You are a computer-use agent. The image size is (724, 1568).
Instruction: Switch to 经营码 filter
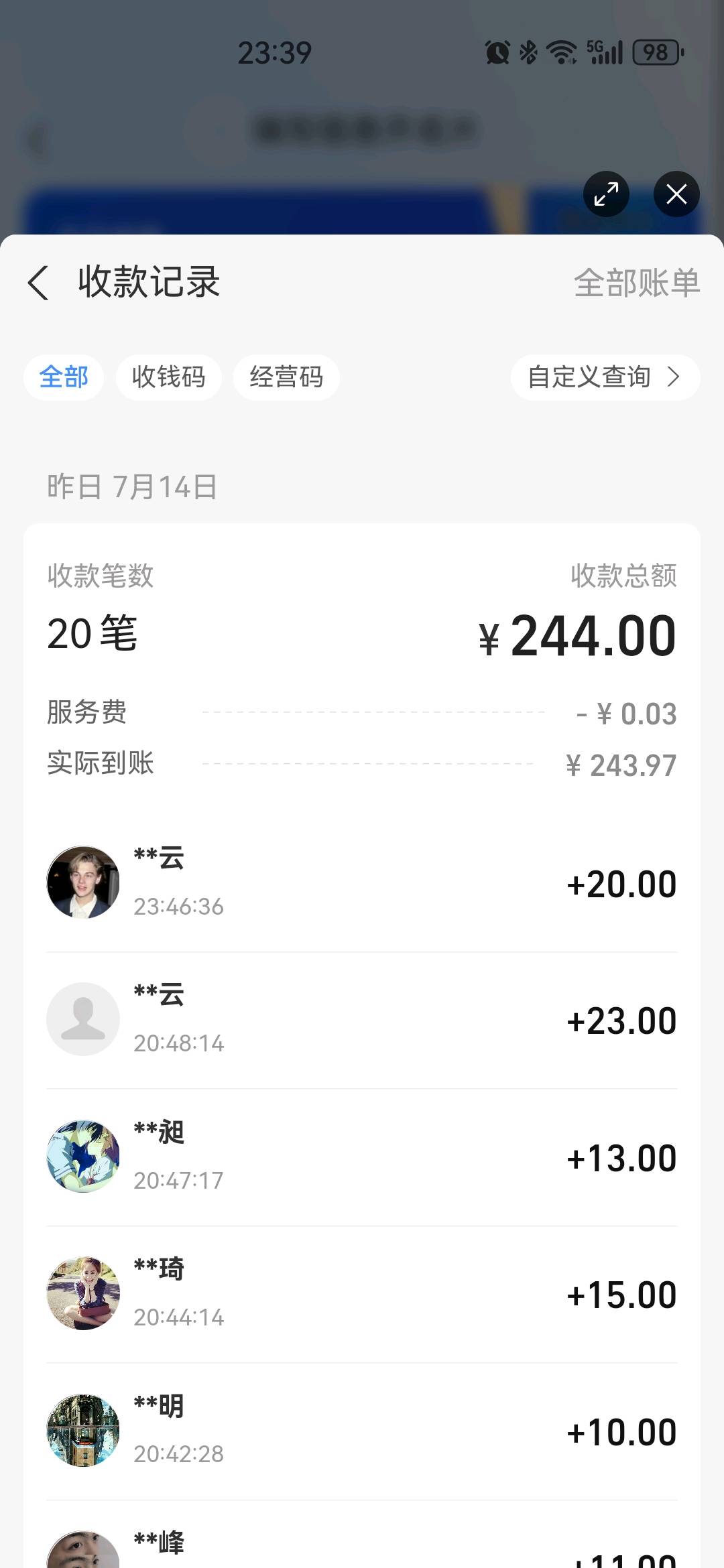tap(286, 377)
